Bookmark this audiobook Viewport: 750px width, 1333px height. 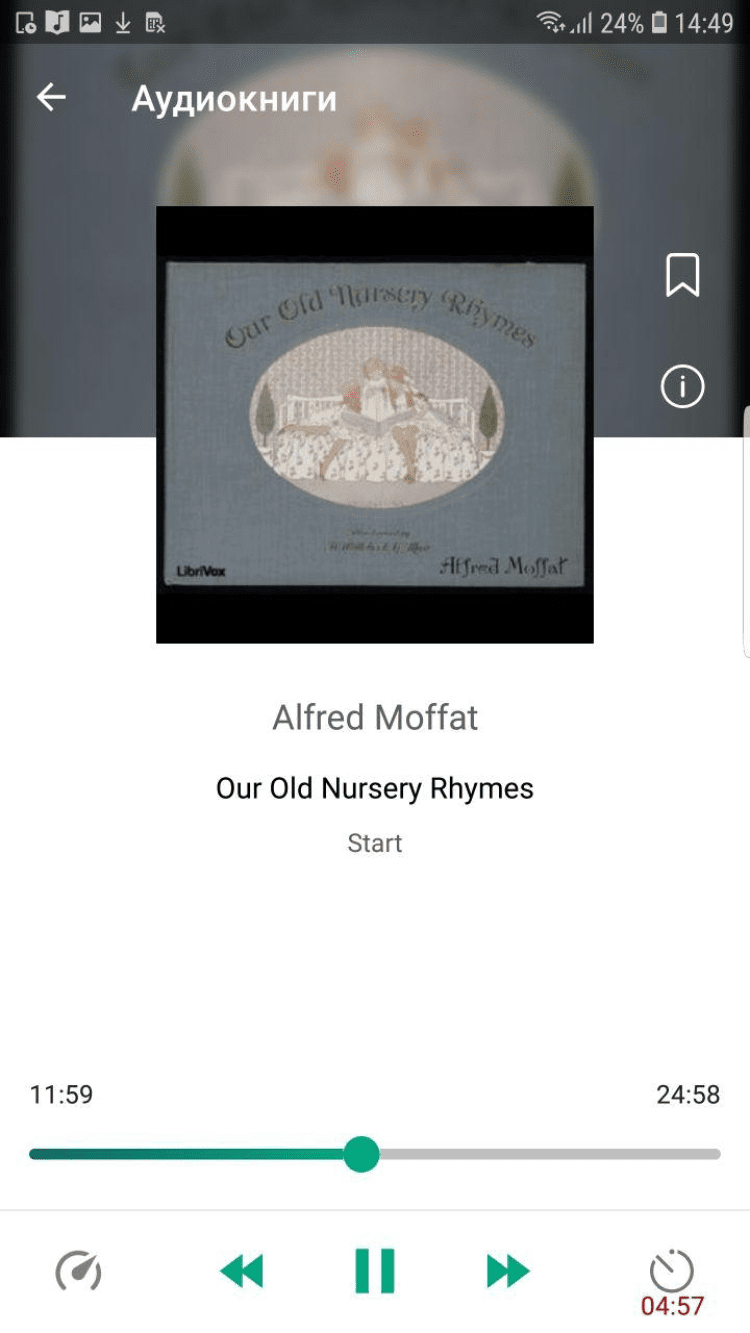[x=682, y=275]
